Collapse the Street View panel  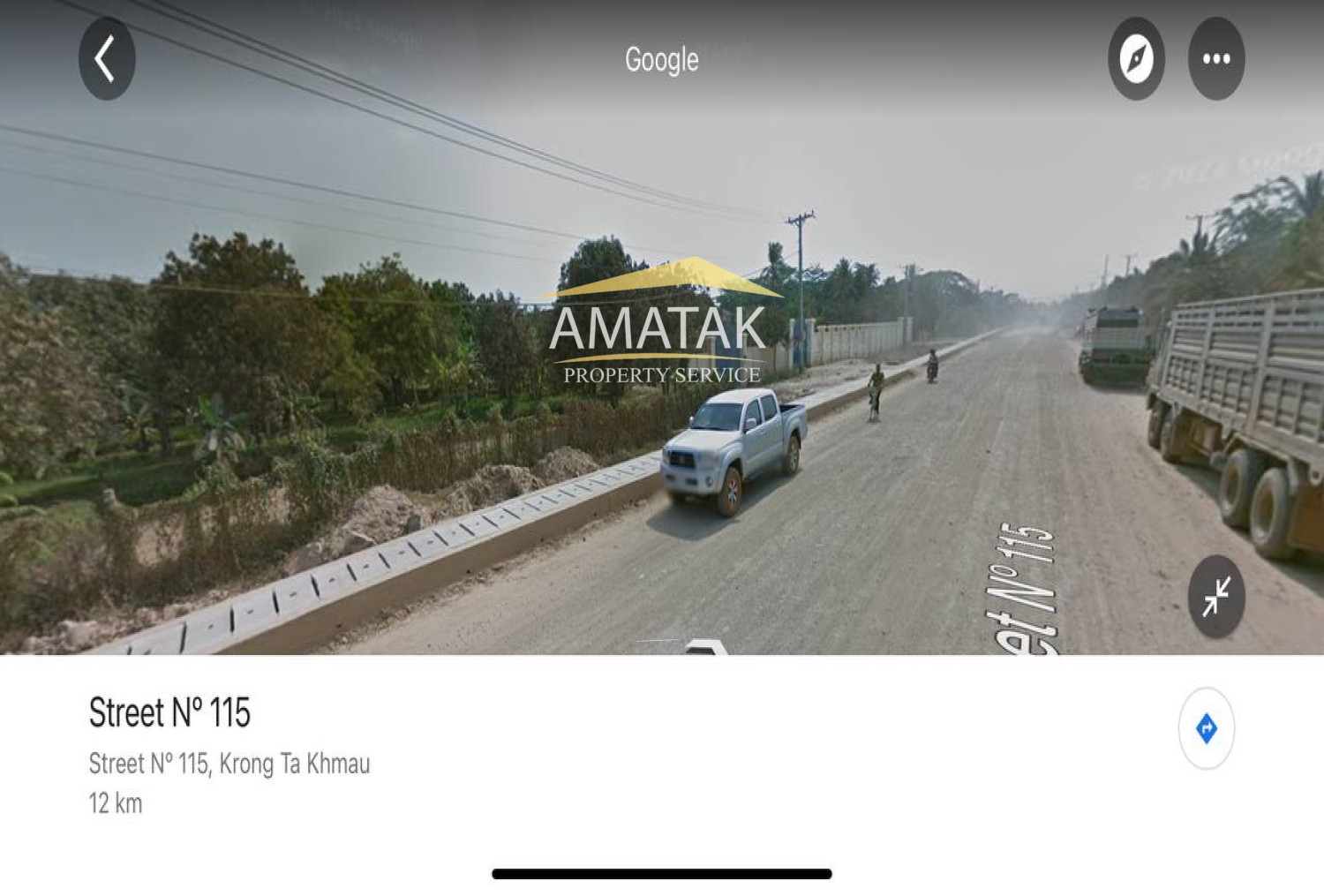coord(1216,597)
